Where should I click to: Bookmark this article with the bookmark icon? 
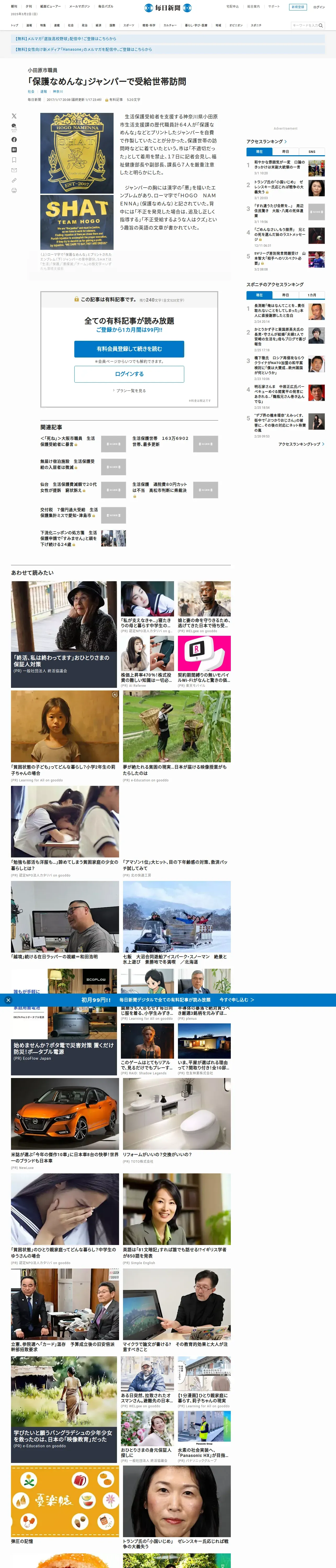[14, 160]
